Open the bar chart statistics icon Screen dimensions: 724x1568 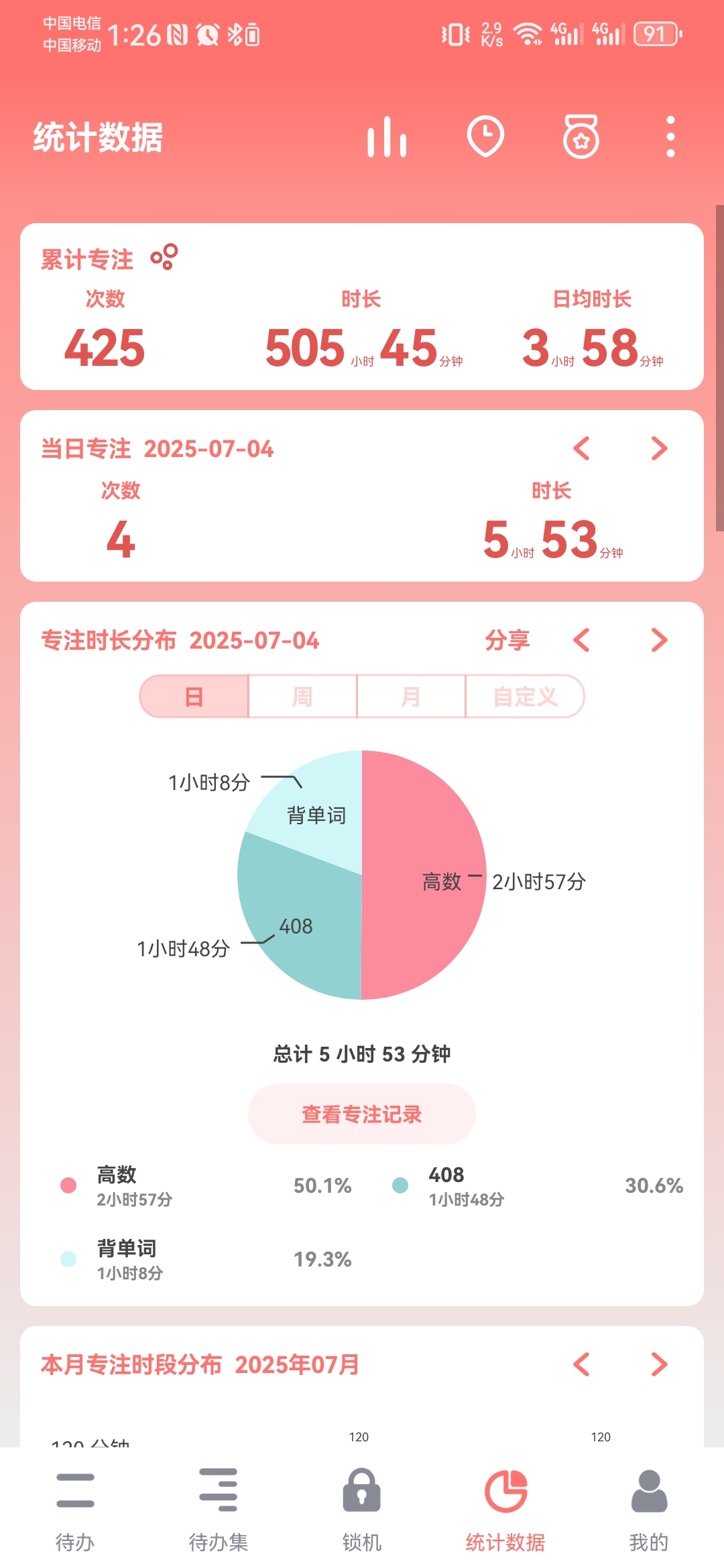(387, 137)
